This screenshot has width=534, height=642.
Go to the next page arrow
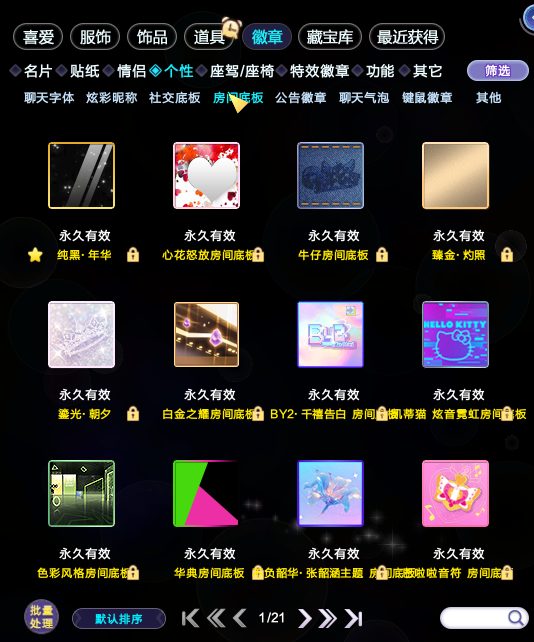point(304,618)
